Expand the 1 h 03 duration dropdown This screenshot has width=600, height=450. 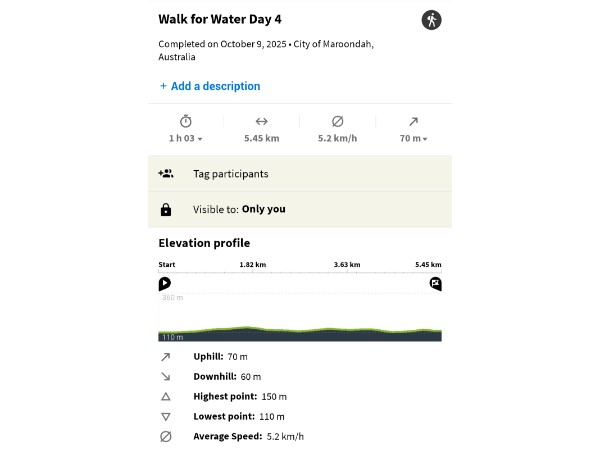(x=185, y=138)
